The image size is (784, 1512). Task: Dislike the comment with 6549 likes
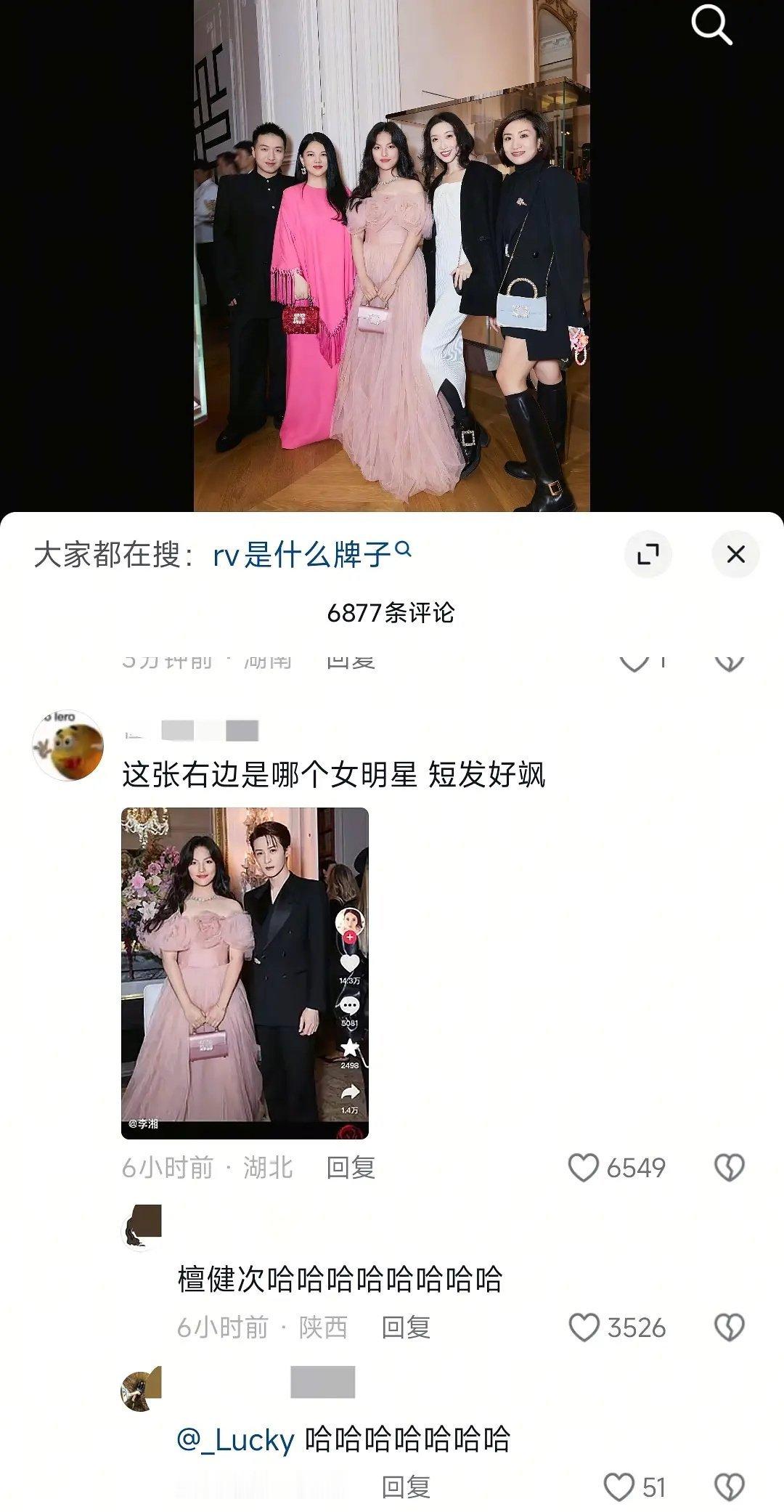(x=729, y=1167)
